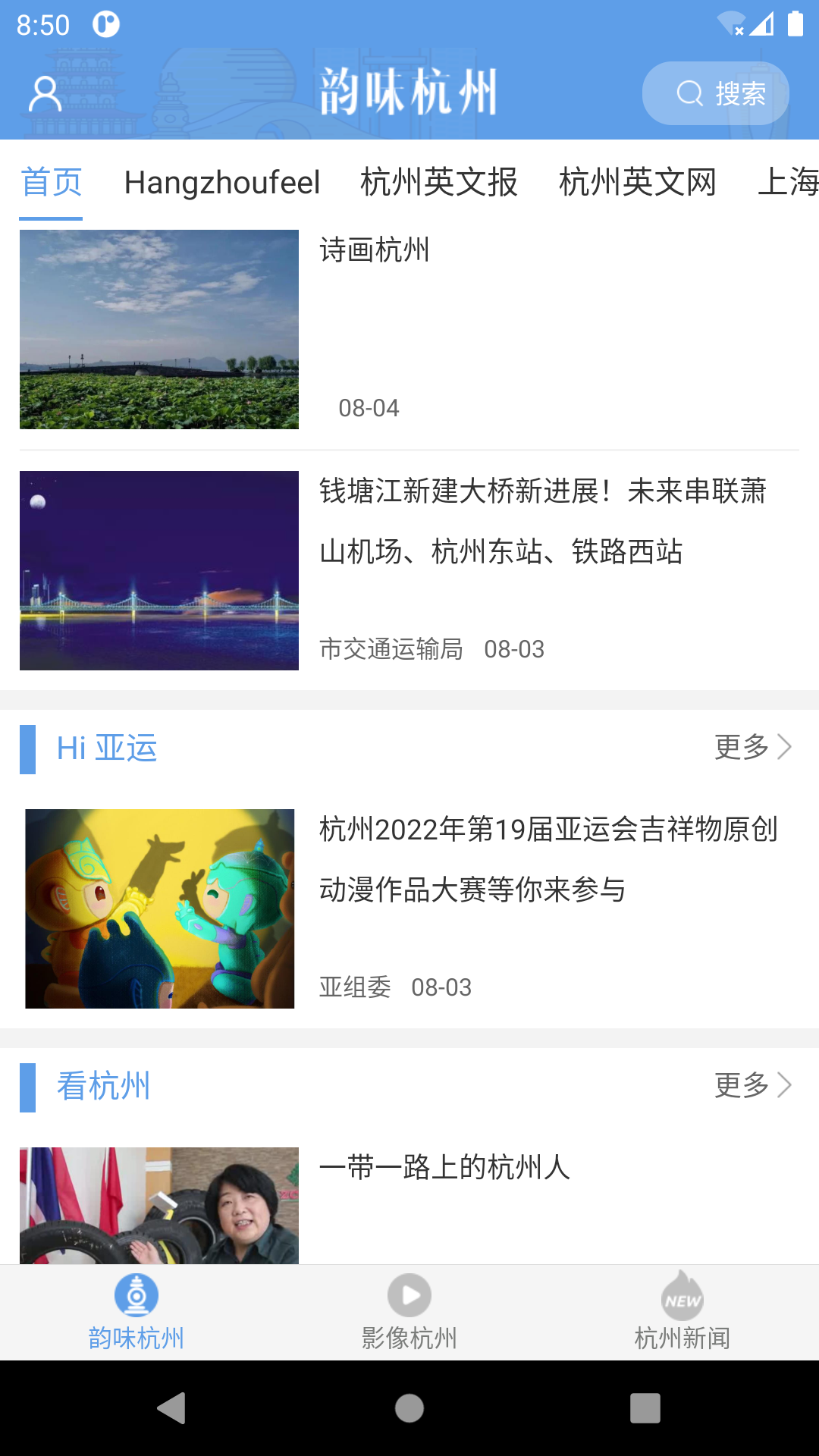This screenshot has height=1456, width=819.
Task: Switch to the 杭州英文报 tab
Action: [x=439, y=183]
